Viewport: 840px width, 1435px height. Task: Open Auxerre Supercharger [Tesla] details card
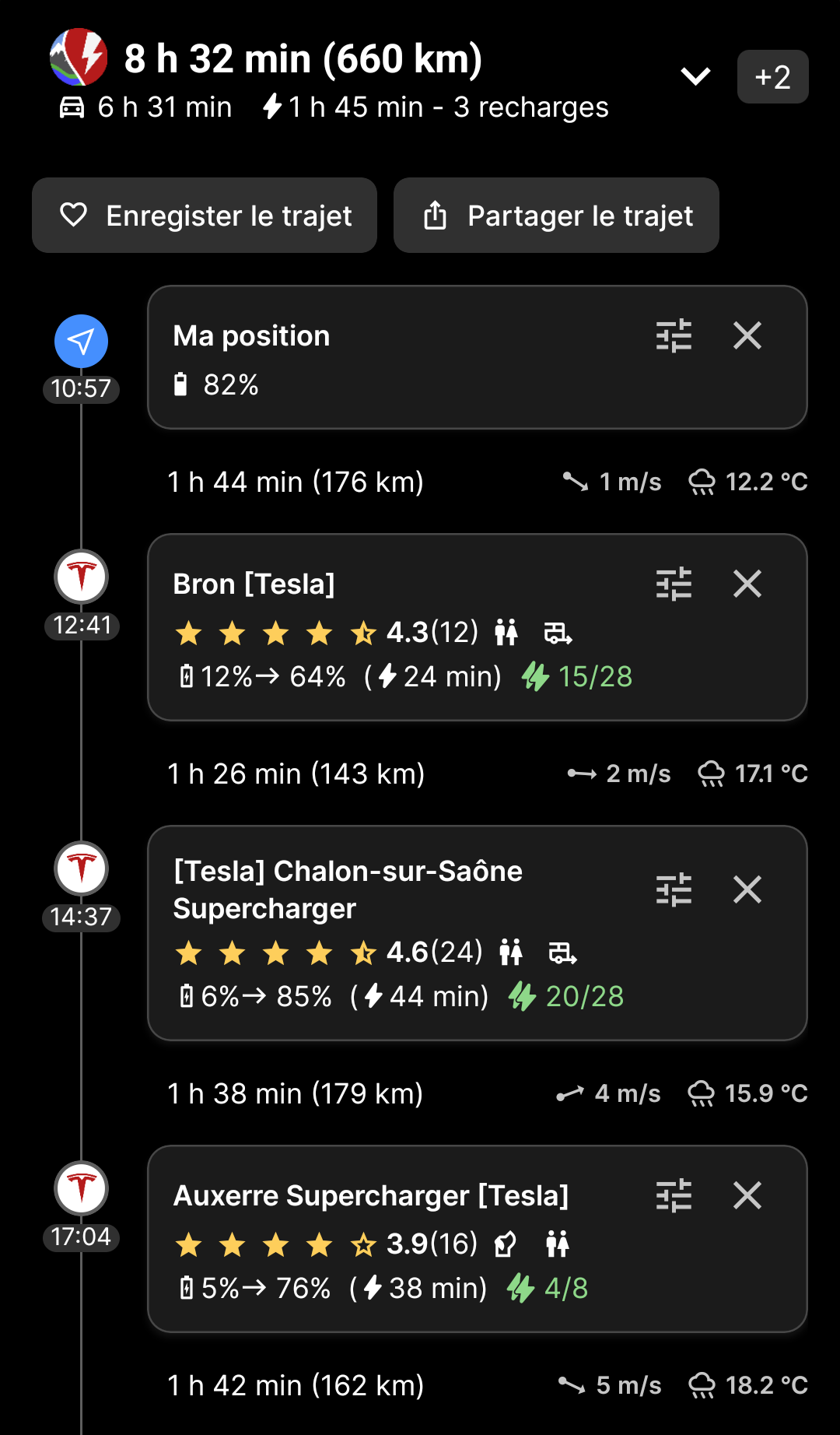click(478, 1239)
